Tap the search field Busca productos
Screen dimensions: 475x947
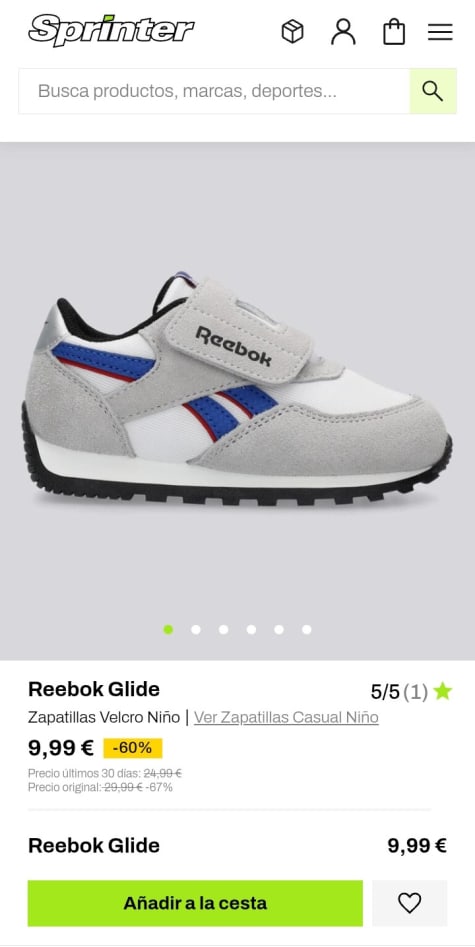[215, 91]
